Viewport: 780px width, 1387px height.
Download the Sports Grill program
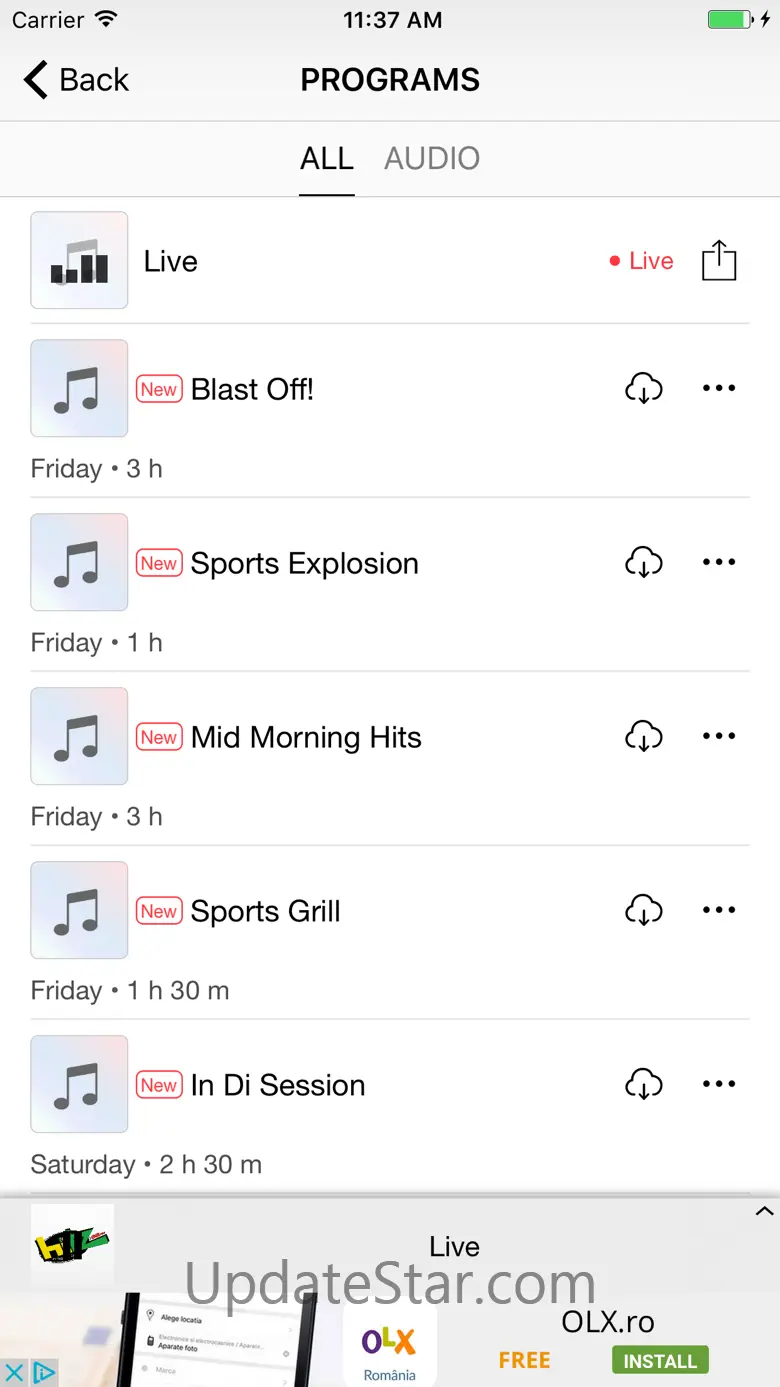tap(644, 910)
